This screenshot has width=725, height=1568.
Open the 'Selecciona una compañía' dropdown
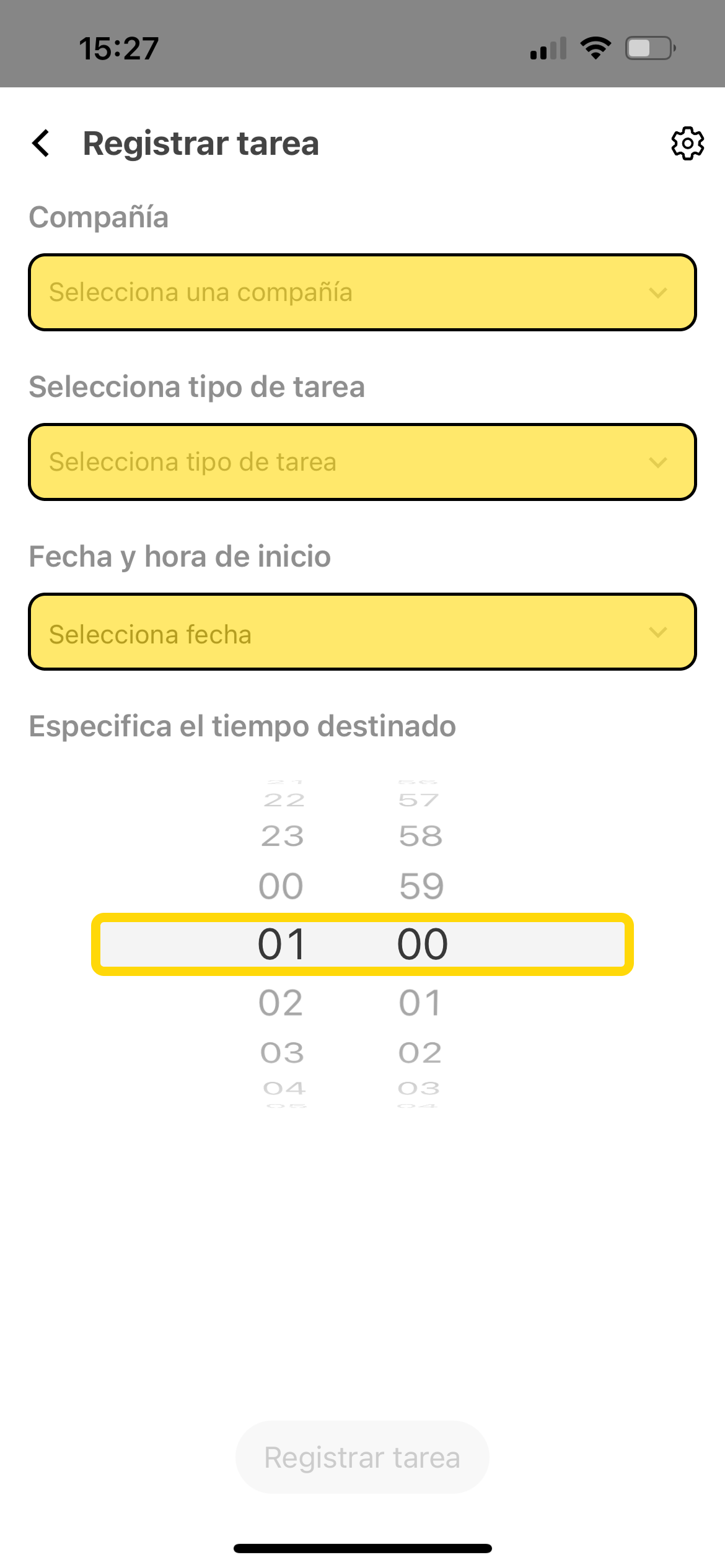(x=362, y=292)
